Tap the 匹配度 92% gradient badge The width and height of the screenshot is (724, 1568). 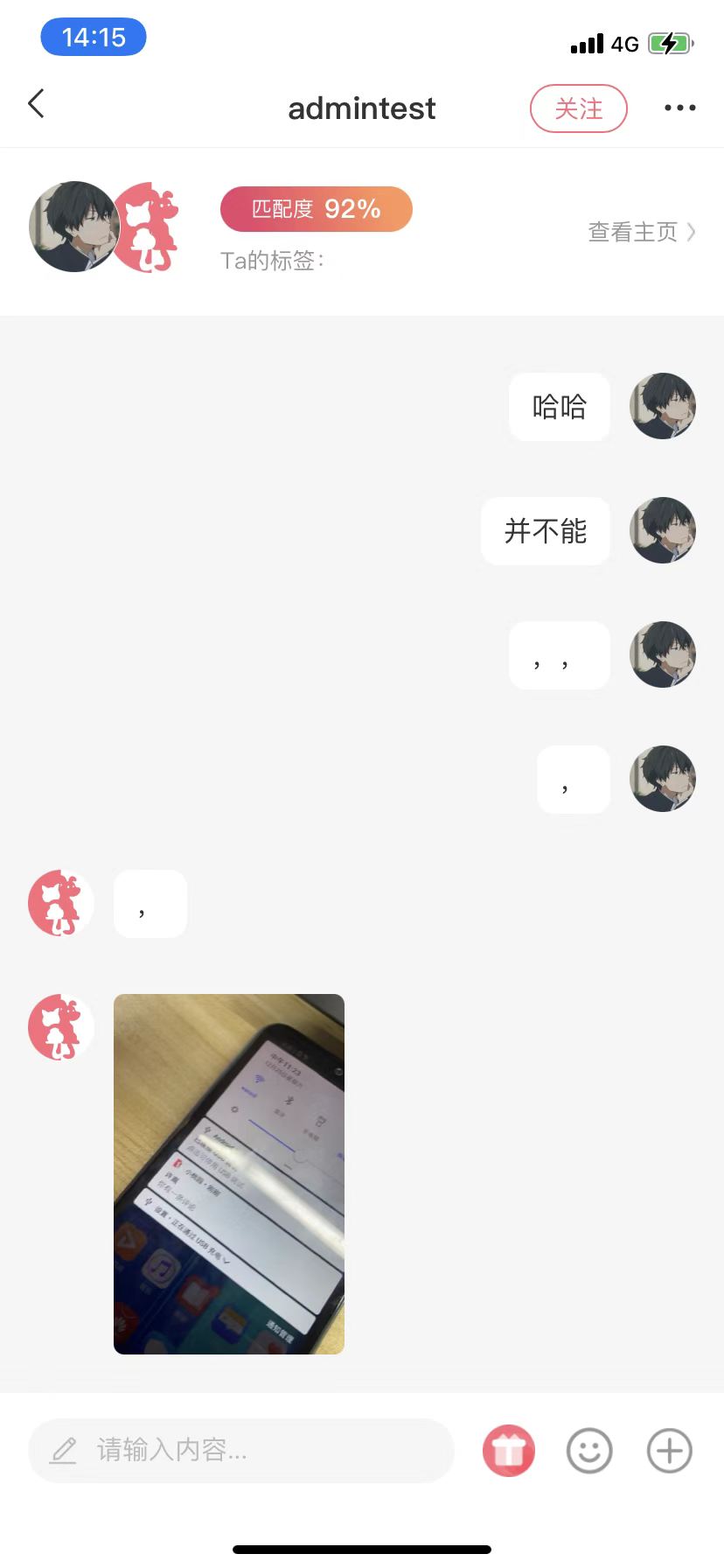point(316,208)
